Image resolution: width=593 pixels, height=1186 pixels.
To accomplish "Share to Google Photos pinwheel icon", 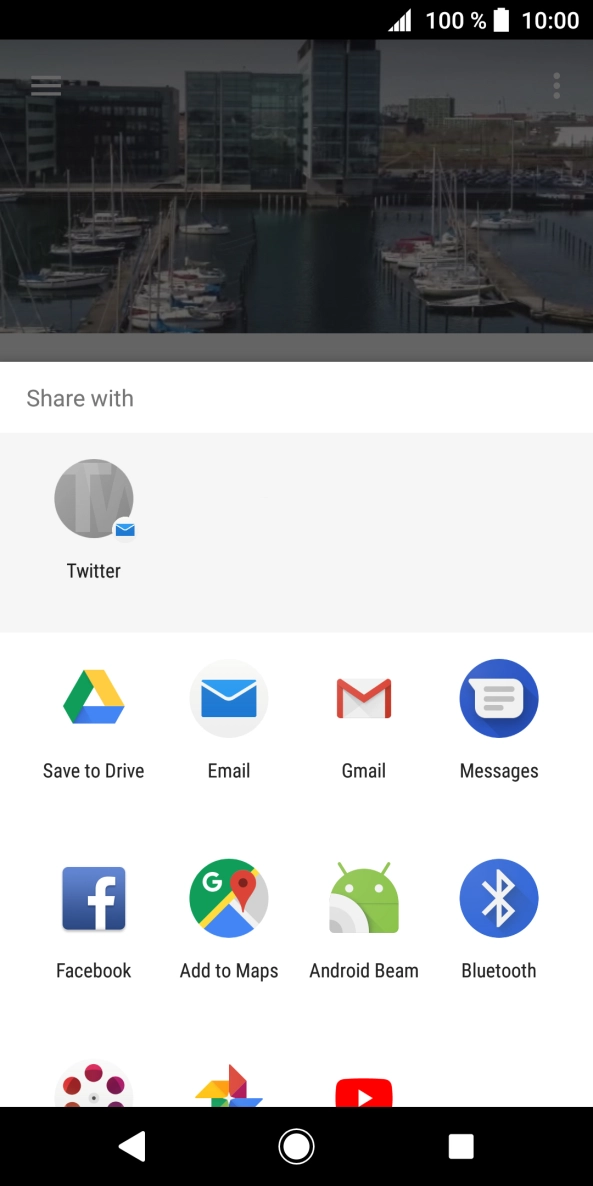I will point(228,1086).
